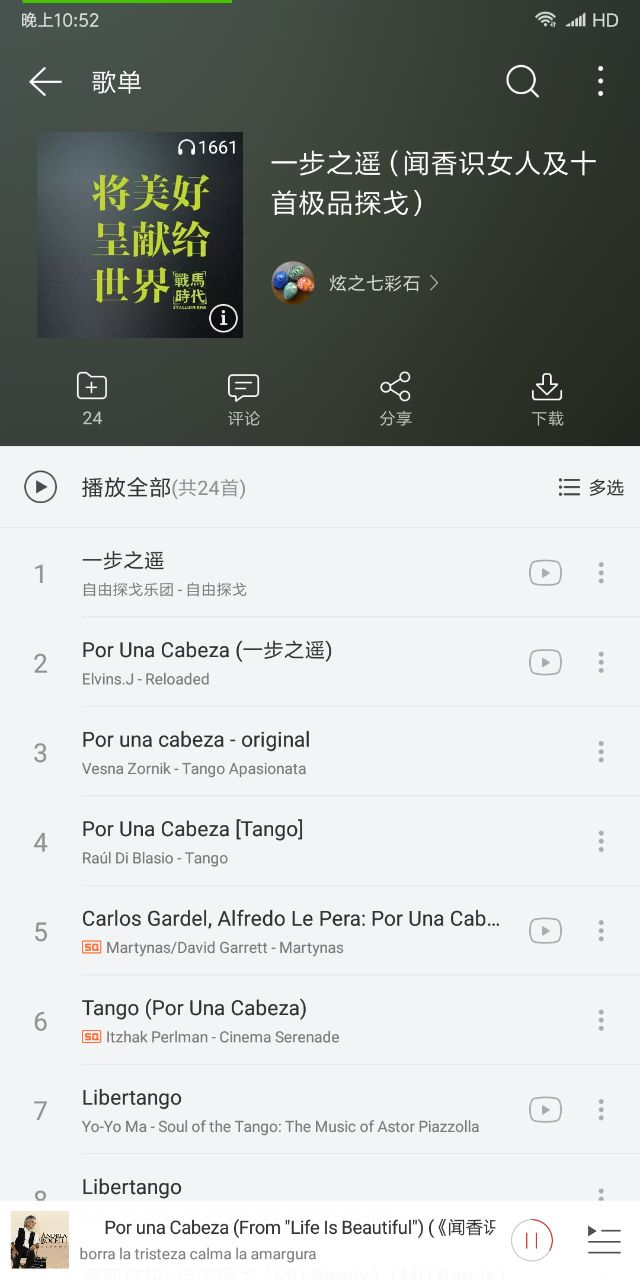The height and width of the screenshot is (1280, 640).
Task: Open the play queue list icon
Action: tap(604, 1241)
